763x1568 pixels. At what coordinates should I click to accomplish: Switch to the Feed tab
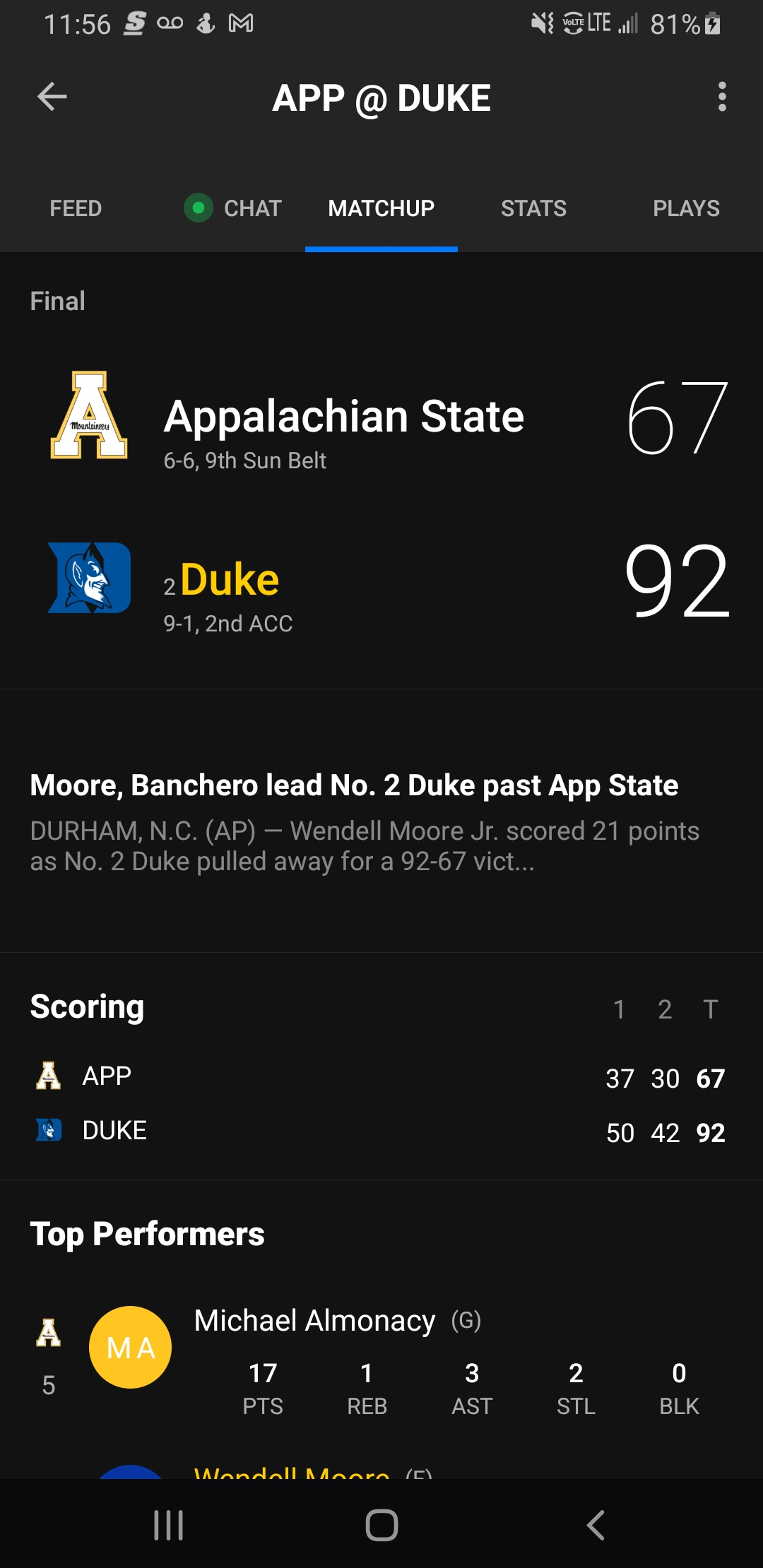pyautogui.click(x=76, y=208)
